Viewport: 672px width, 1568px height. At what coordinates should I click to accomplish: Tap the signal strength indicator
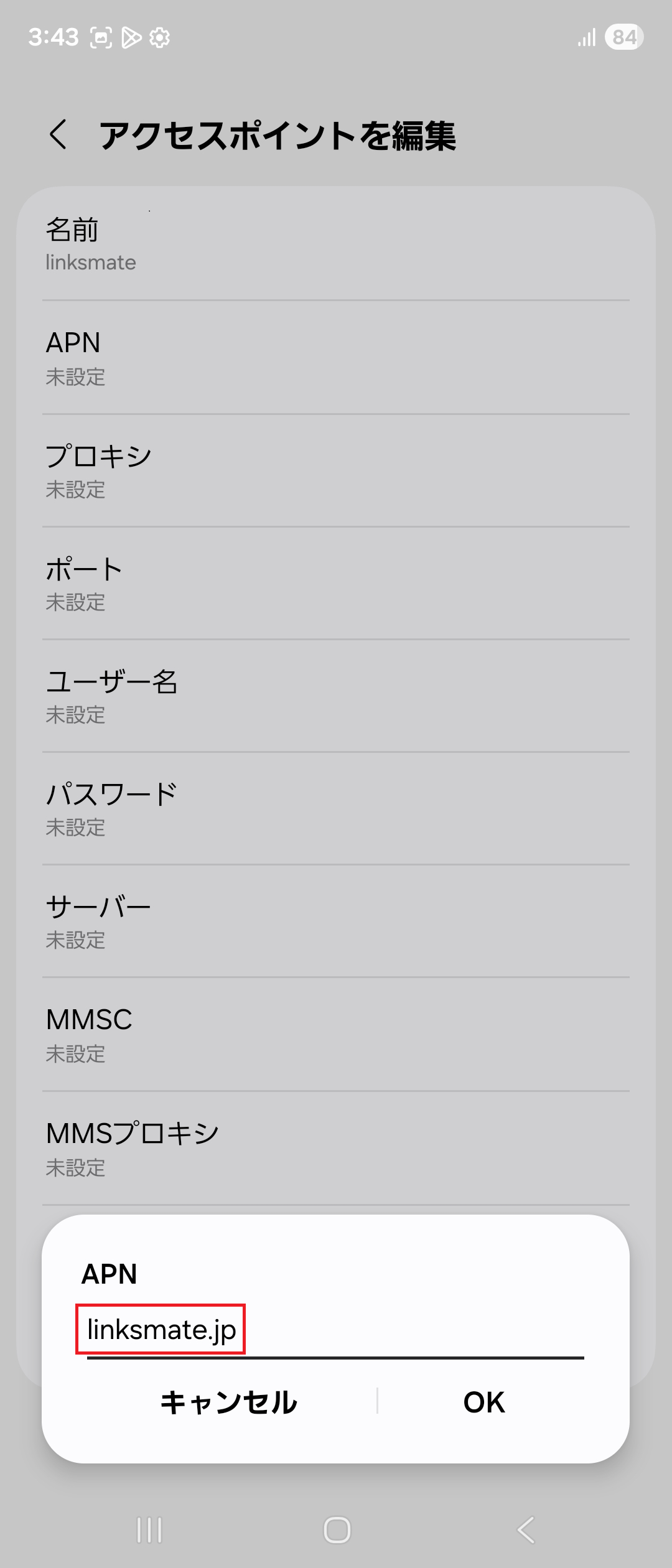click(586, 37)
